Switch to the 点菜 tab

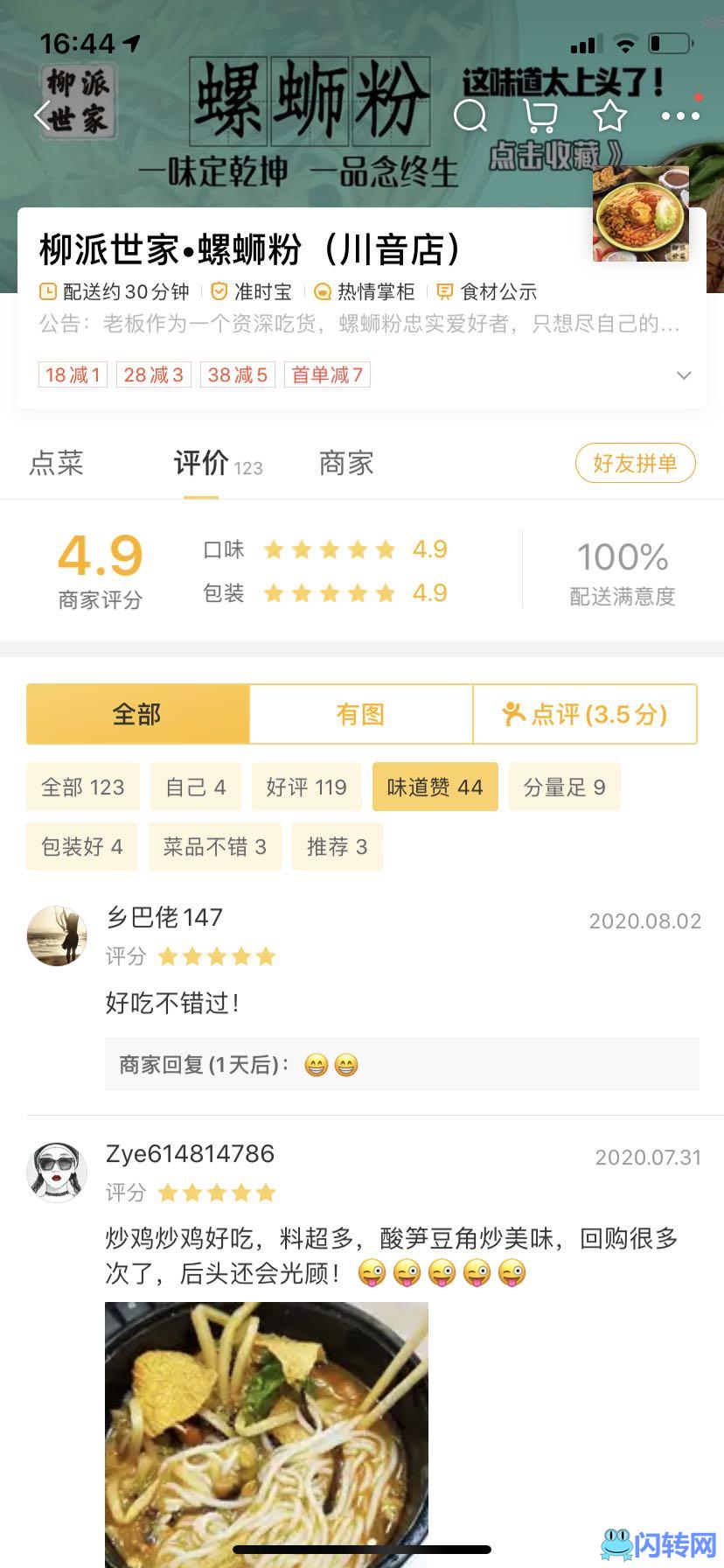(57, 463)
